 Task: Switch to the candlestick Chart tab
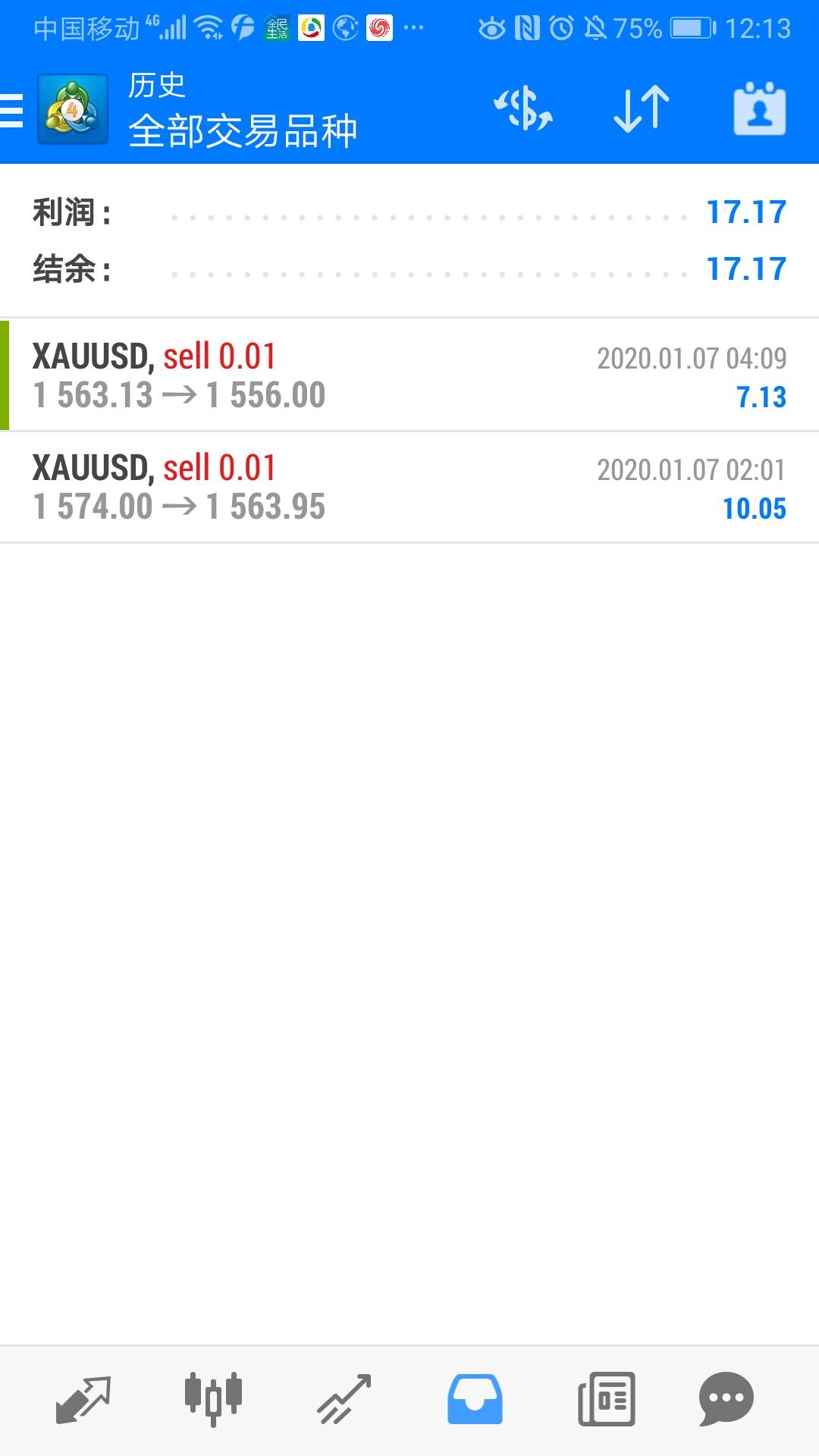(x=213, y=1399)
